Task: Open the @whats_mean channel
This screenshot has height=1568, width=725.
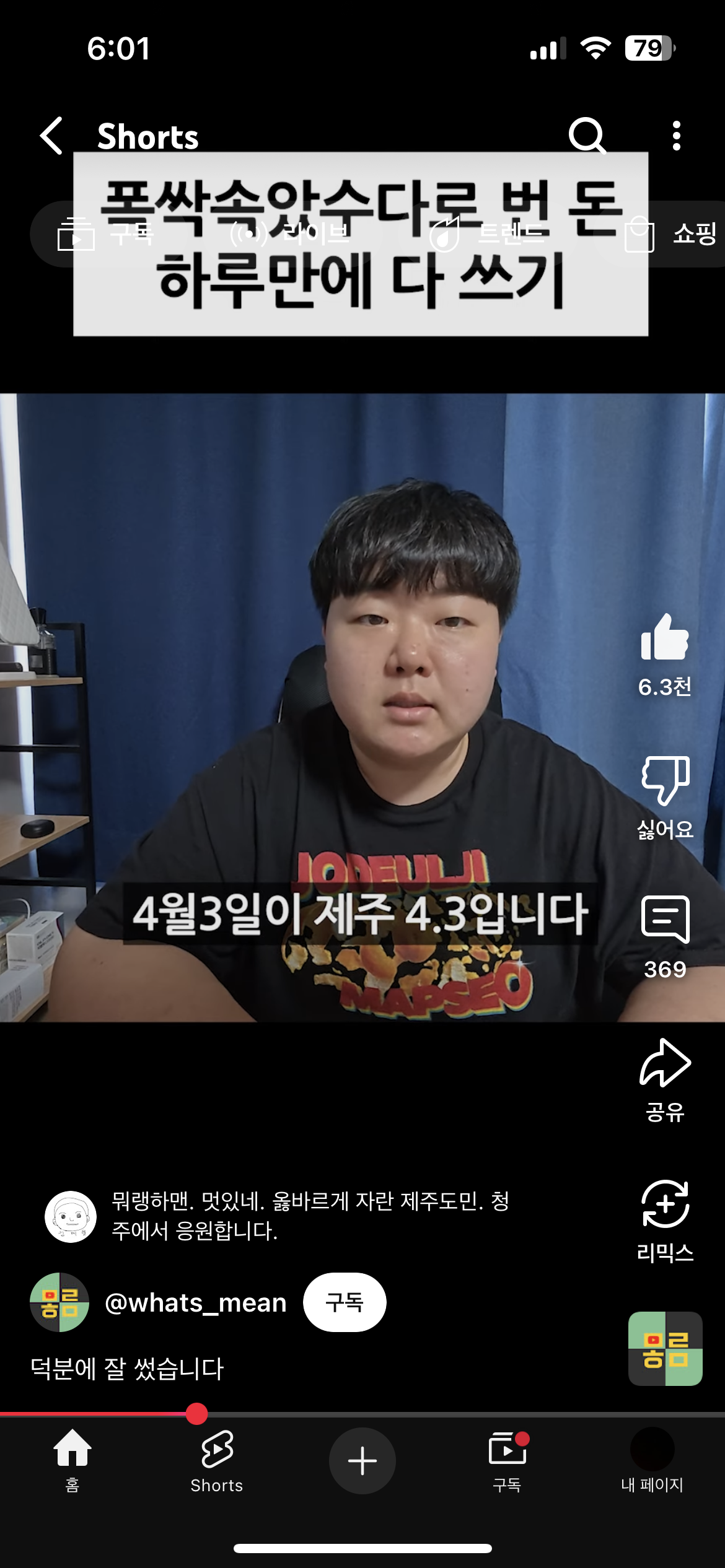Action: pyautogui.click(x=195, y=1302)
